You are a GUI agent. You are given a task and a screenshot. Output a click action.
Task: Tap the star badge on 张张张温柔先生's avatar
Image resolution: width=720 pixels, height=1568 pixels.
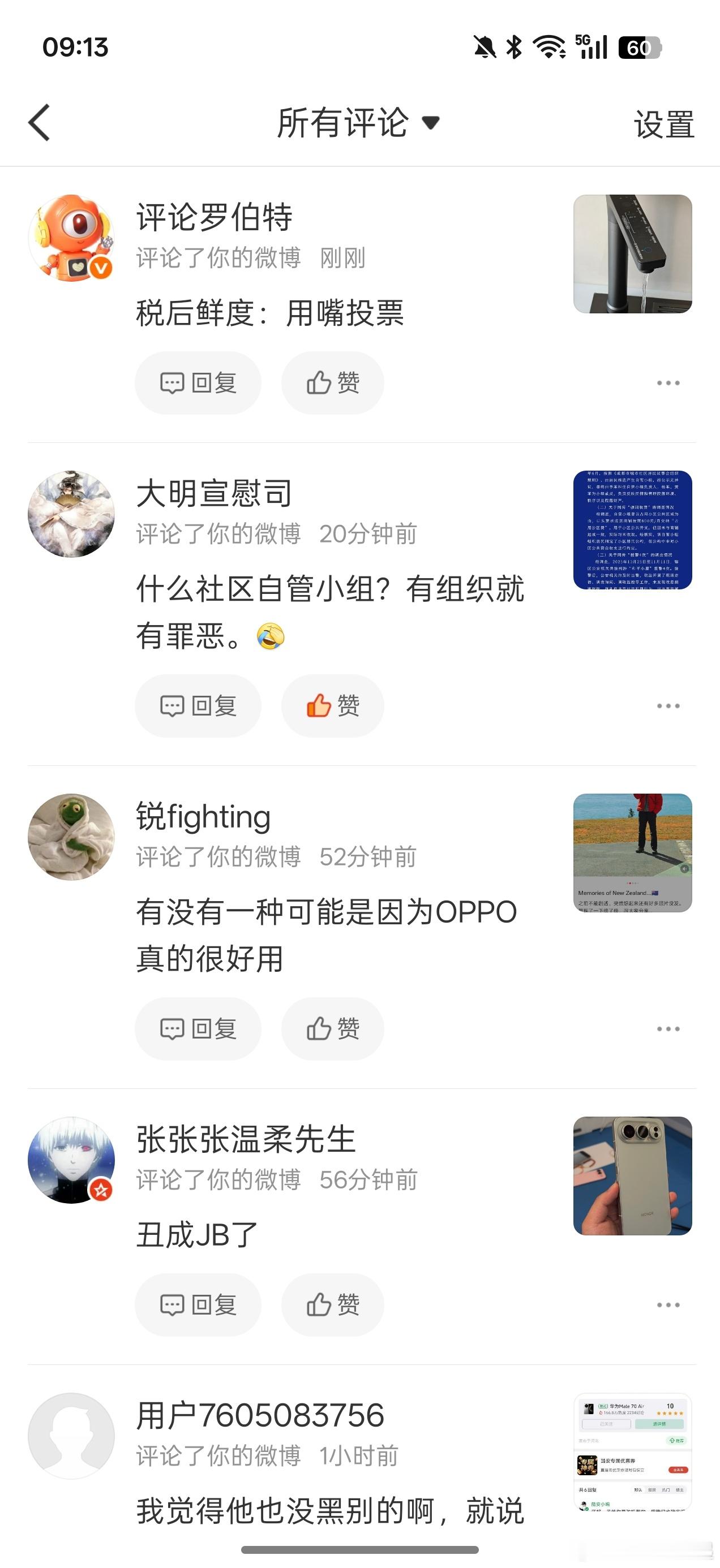pyautogui.click(x=101, y=1188)
